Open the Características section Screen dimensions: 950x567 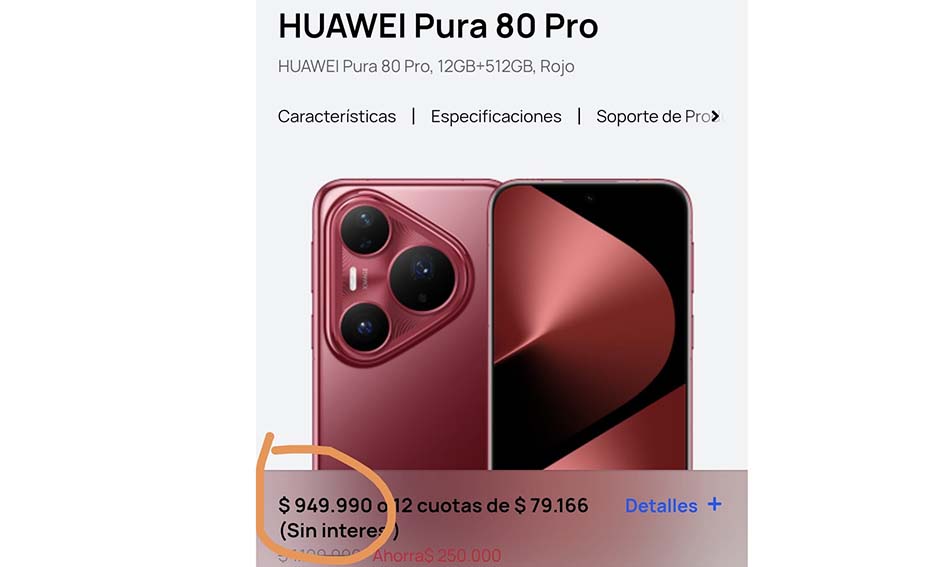pos(337,117)
